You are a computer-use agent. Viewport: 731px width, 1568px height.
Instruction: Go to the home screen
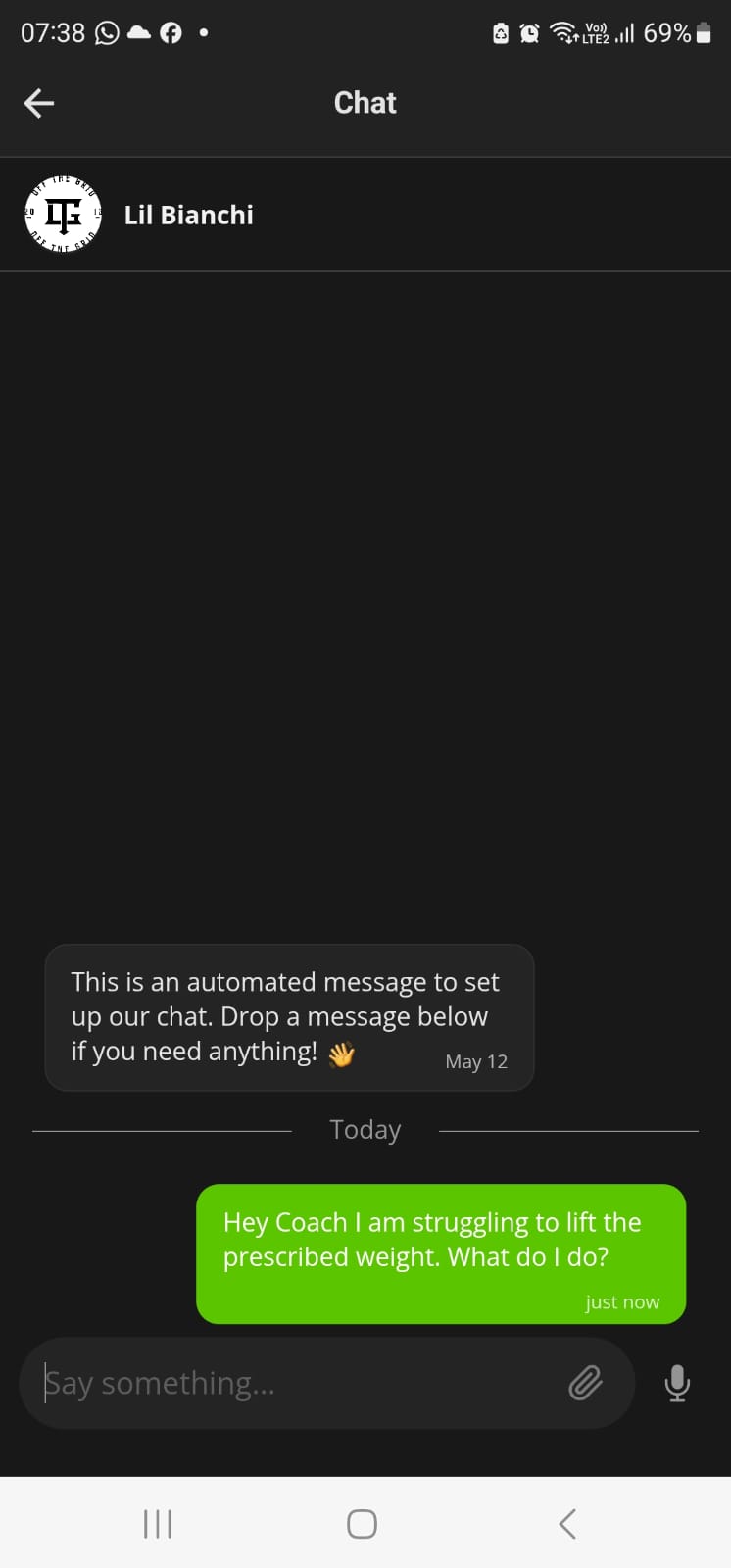pyautogui.click(x=362, y=1524)
